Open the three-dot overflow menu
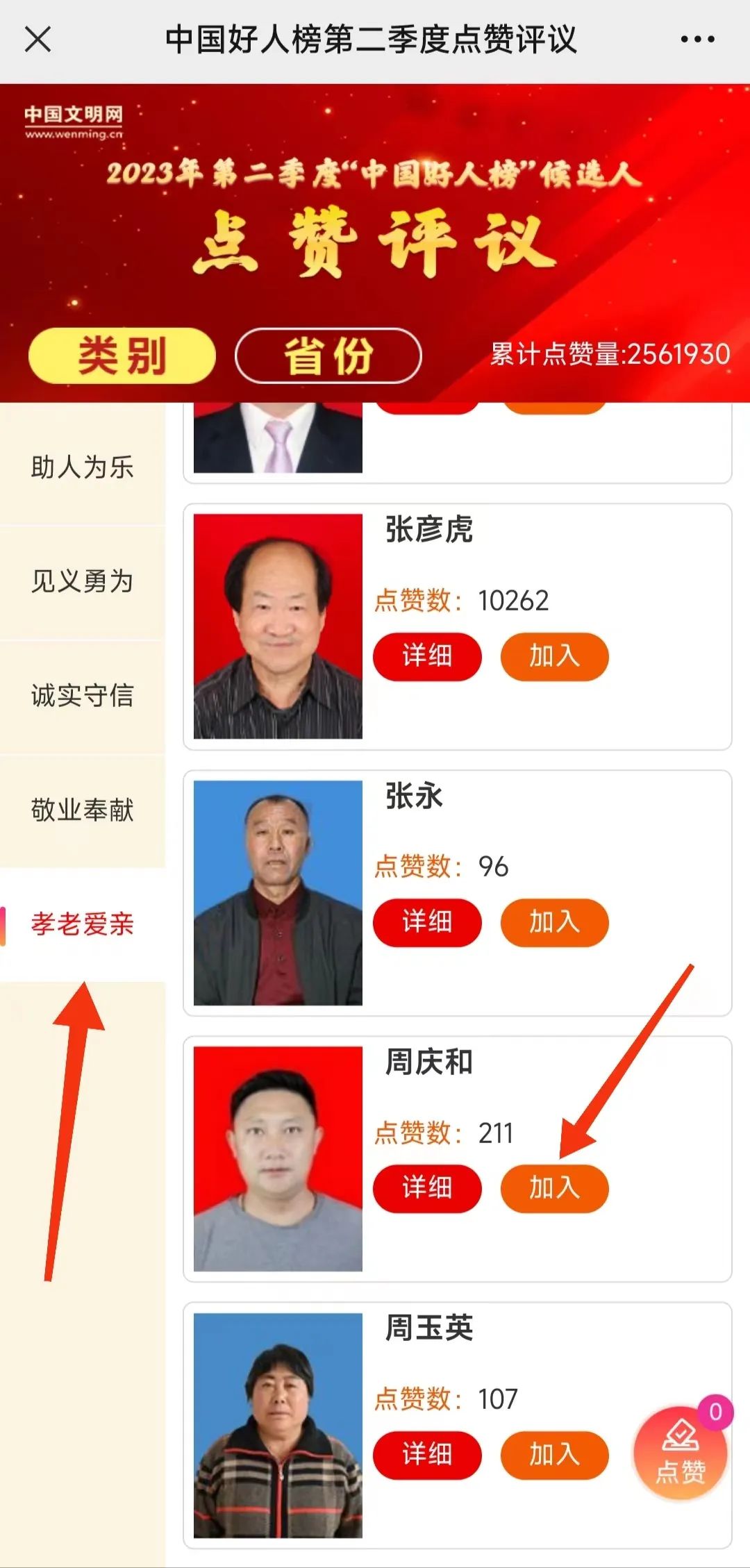 [x=697, y=40]
